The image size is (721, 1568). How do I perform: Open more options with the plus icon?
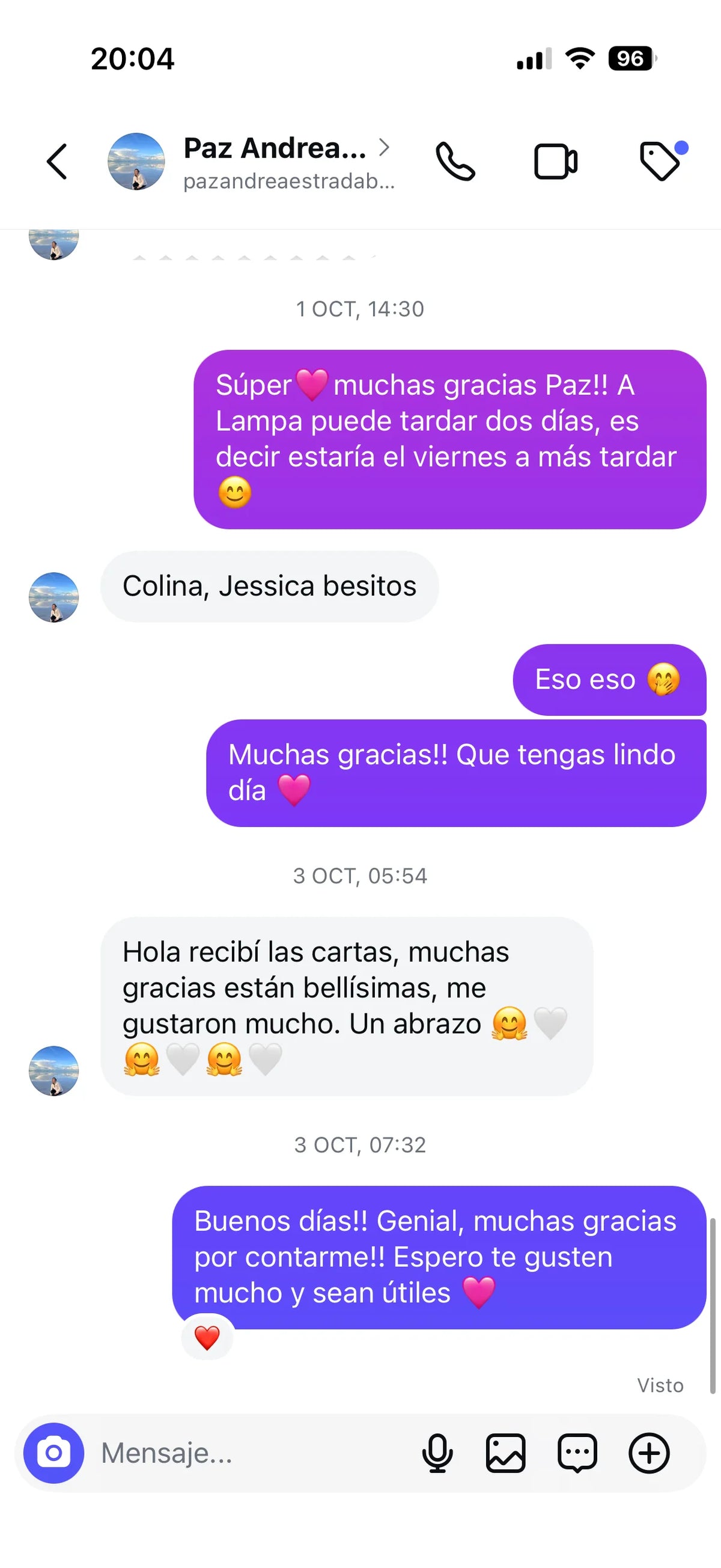[x=648, y=1453]
